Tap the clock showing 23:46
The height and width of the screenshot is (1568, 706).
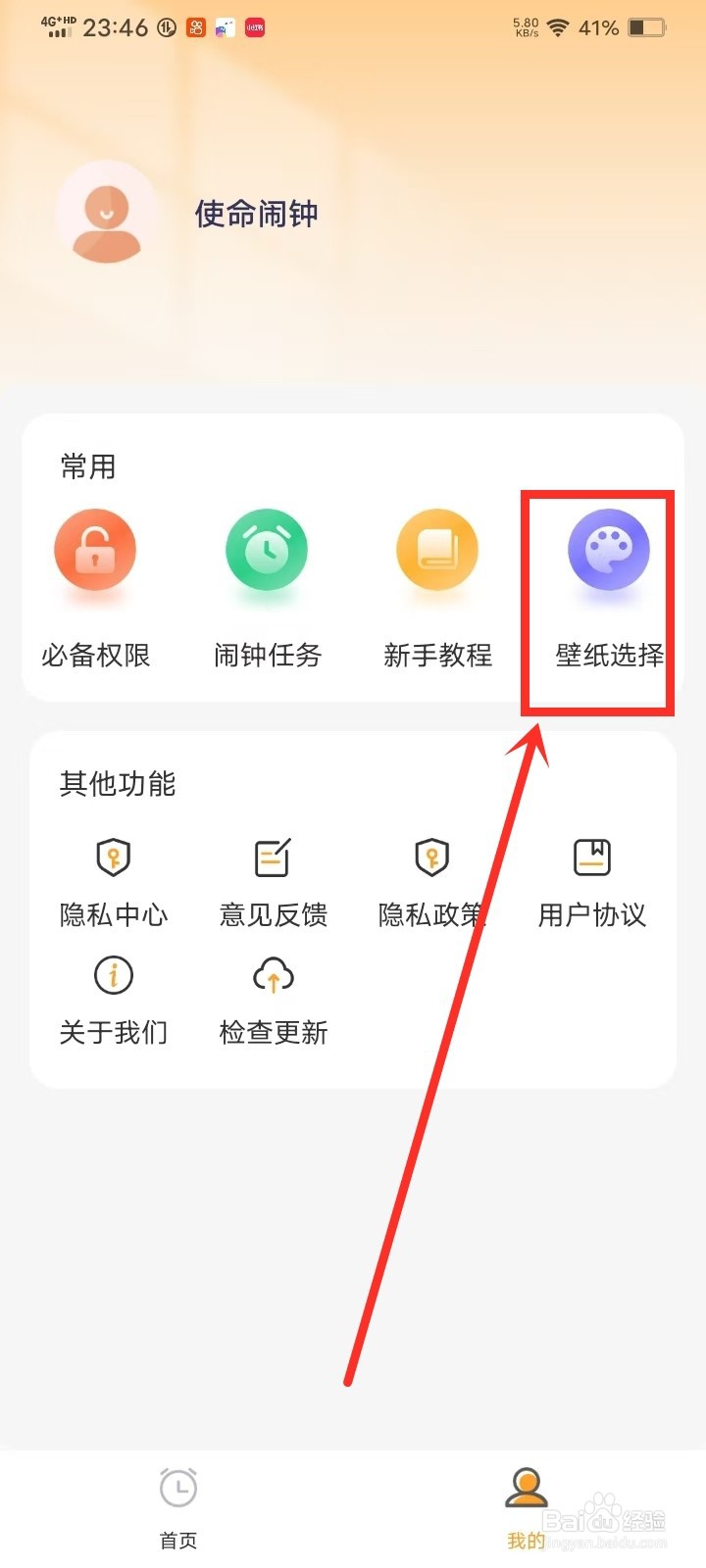click(x=116, y=27)
